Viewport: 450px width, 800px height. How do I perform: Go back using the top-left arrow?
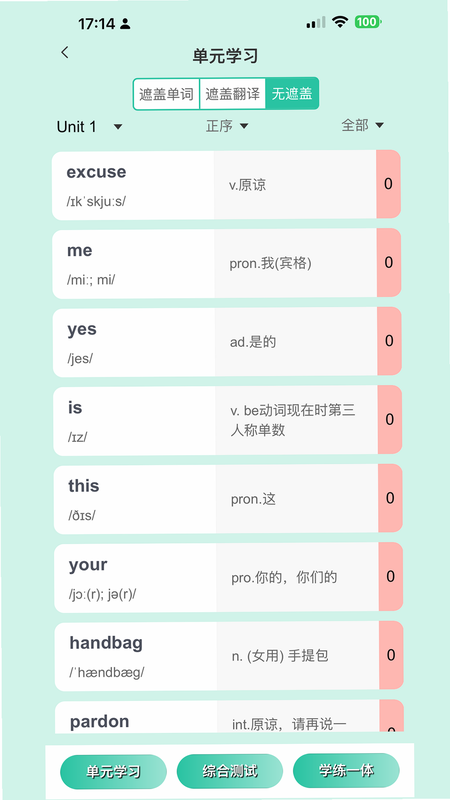[65, 53]
